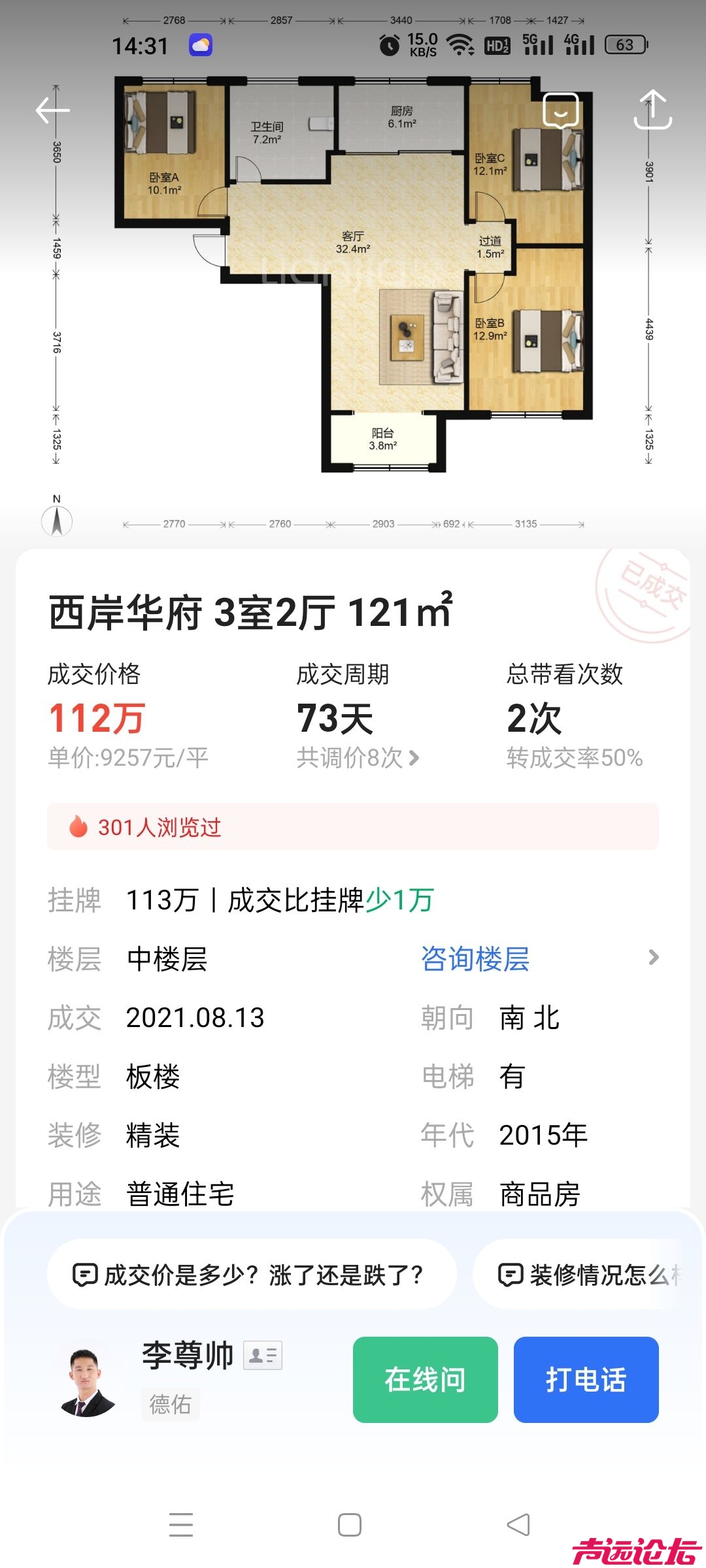Open the system recent apps menu
The image size is (706, 1568).
pos(181,1524)
